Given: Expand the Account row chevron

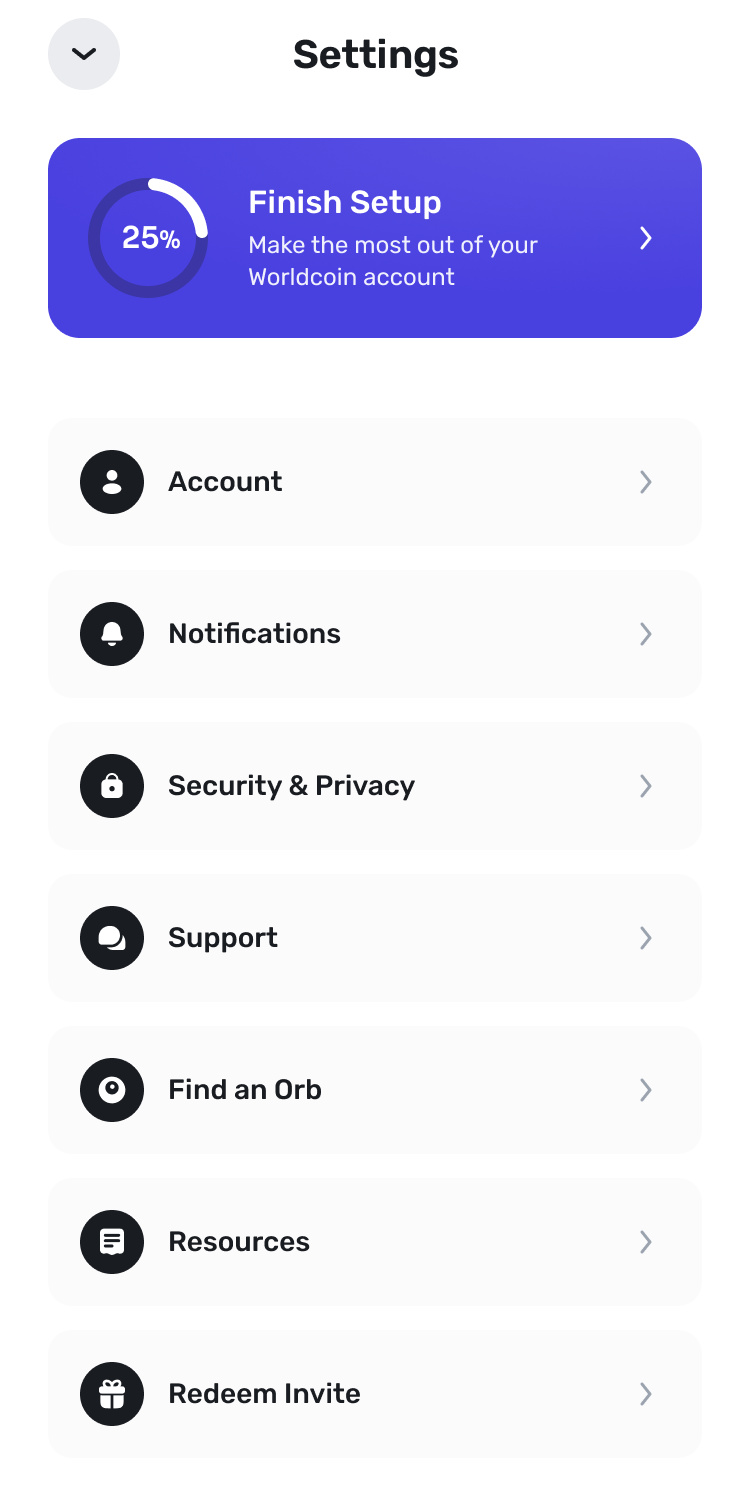Looking at the screenshot, I should [x=646, y=482].
